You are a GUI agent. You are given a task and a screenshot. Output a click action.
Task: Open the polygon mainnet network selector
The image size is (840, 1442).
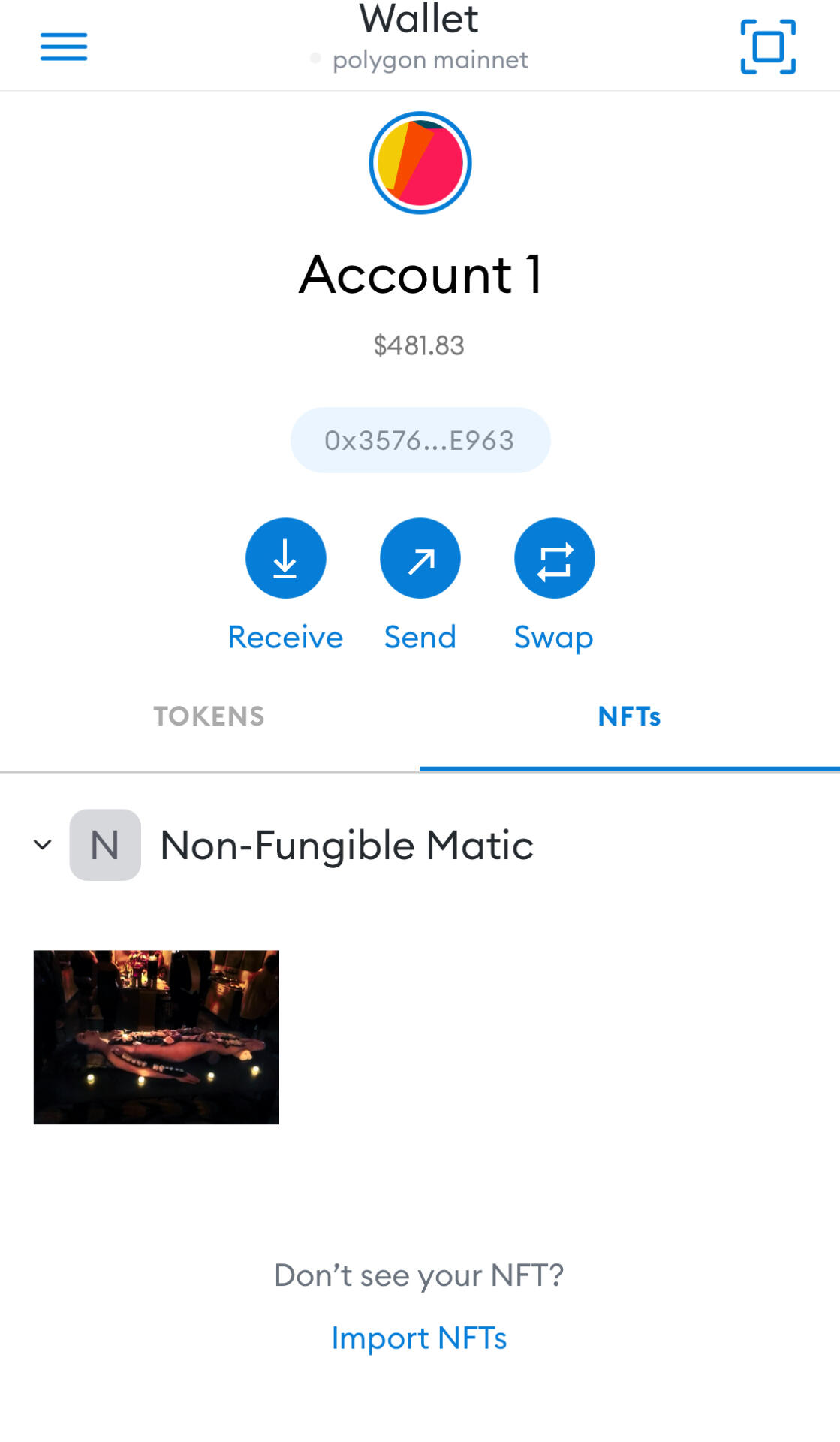click(420, 59)
